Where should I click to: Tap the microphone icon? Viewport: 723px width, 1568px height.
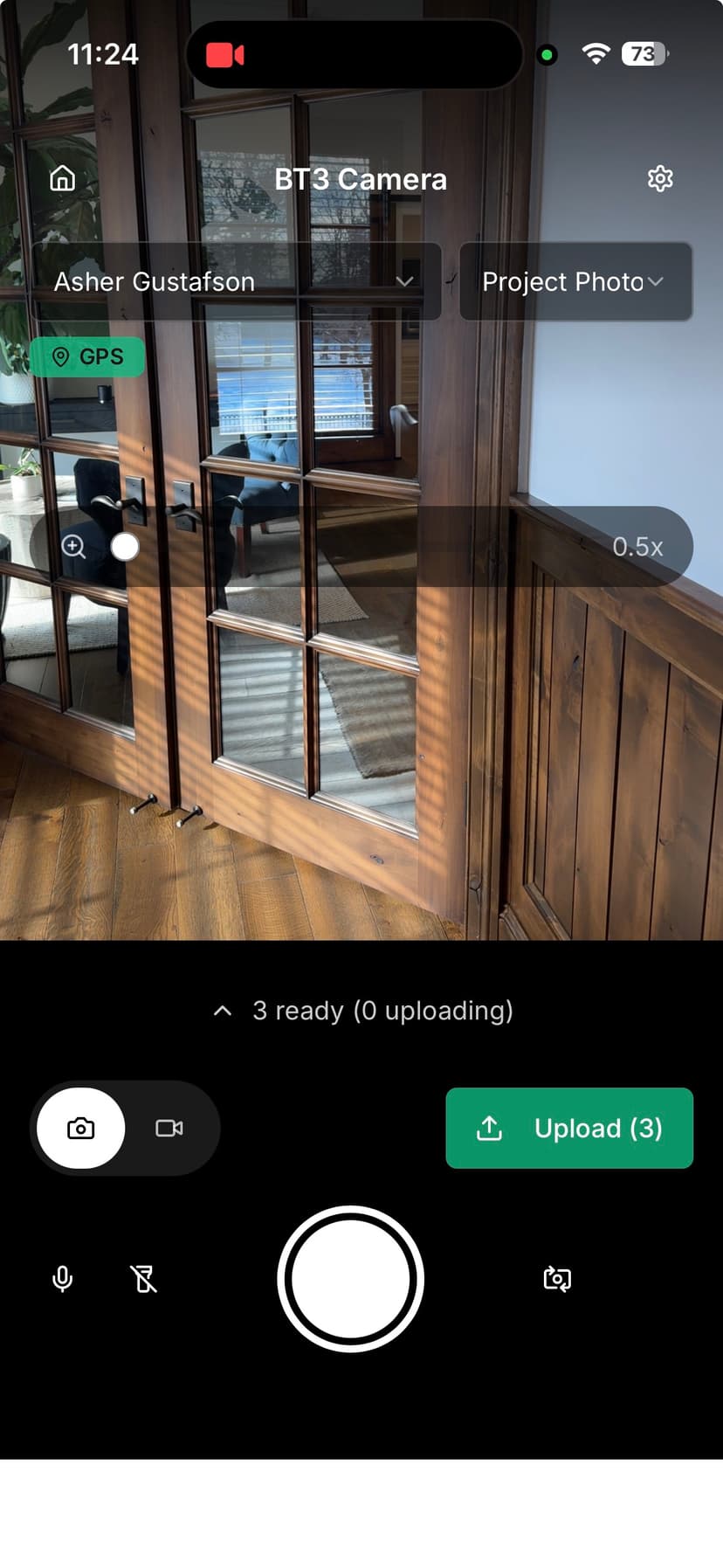pos(62,1279)
